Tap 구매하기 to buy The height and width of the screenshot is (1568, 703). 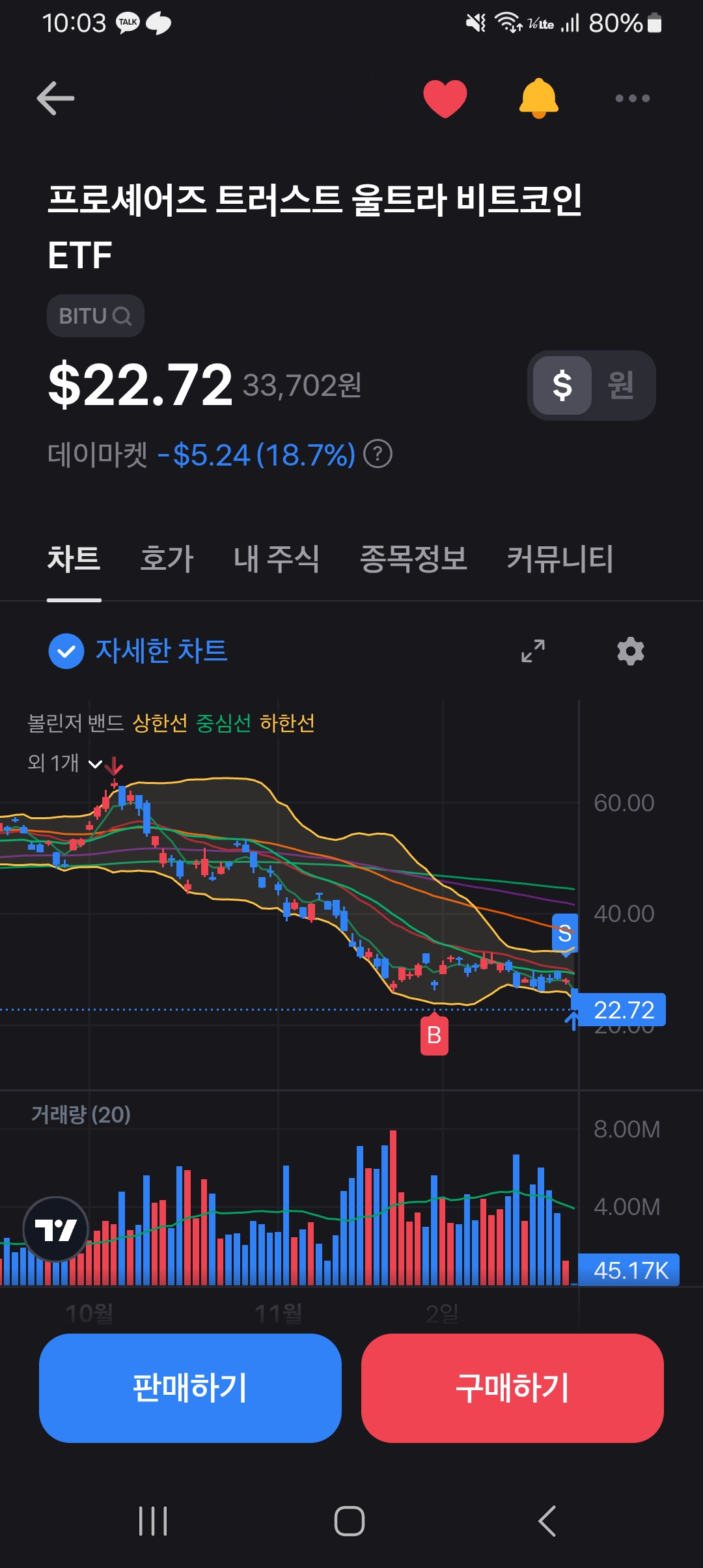[x=512, y=1388]
